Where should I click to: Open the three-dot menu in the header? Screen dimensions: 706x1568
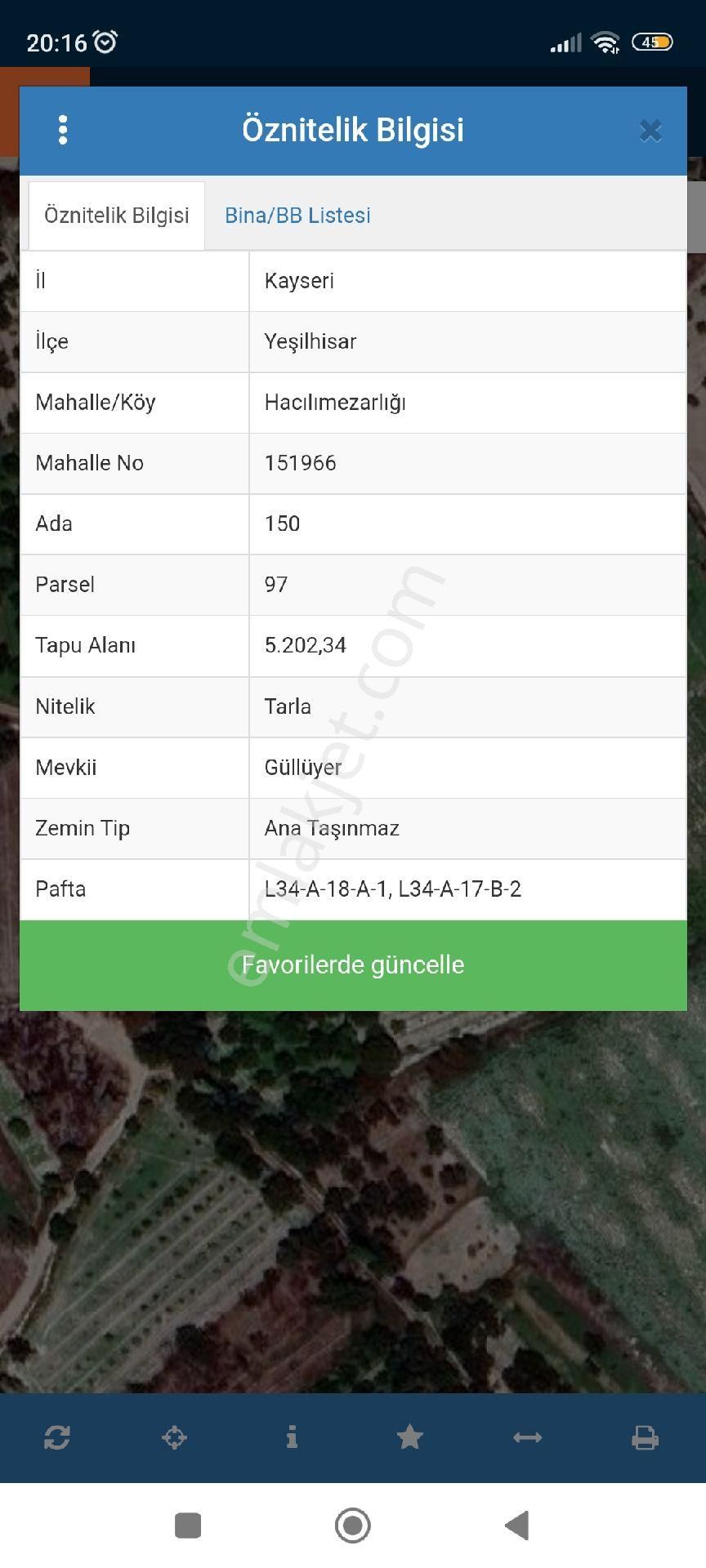tap(63, 129)
